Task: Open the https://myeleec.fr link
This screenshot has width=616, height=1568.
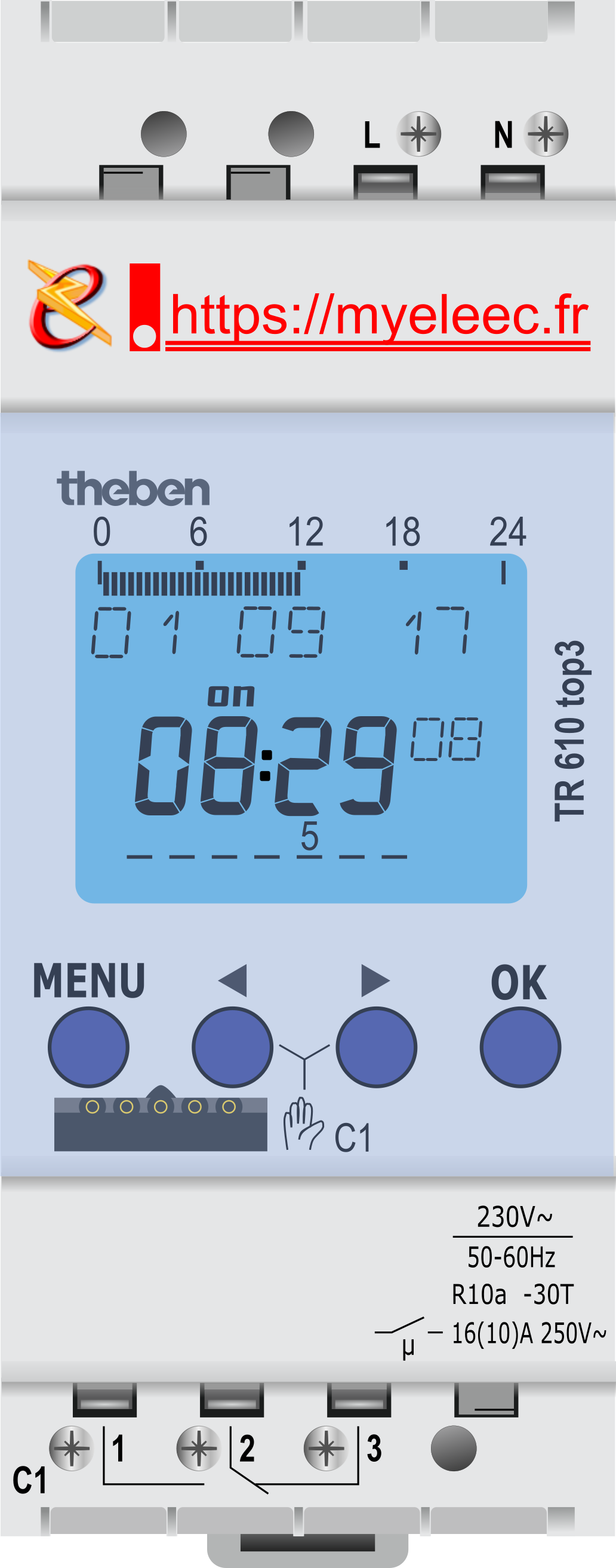Action: (x=378, y=317)
